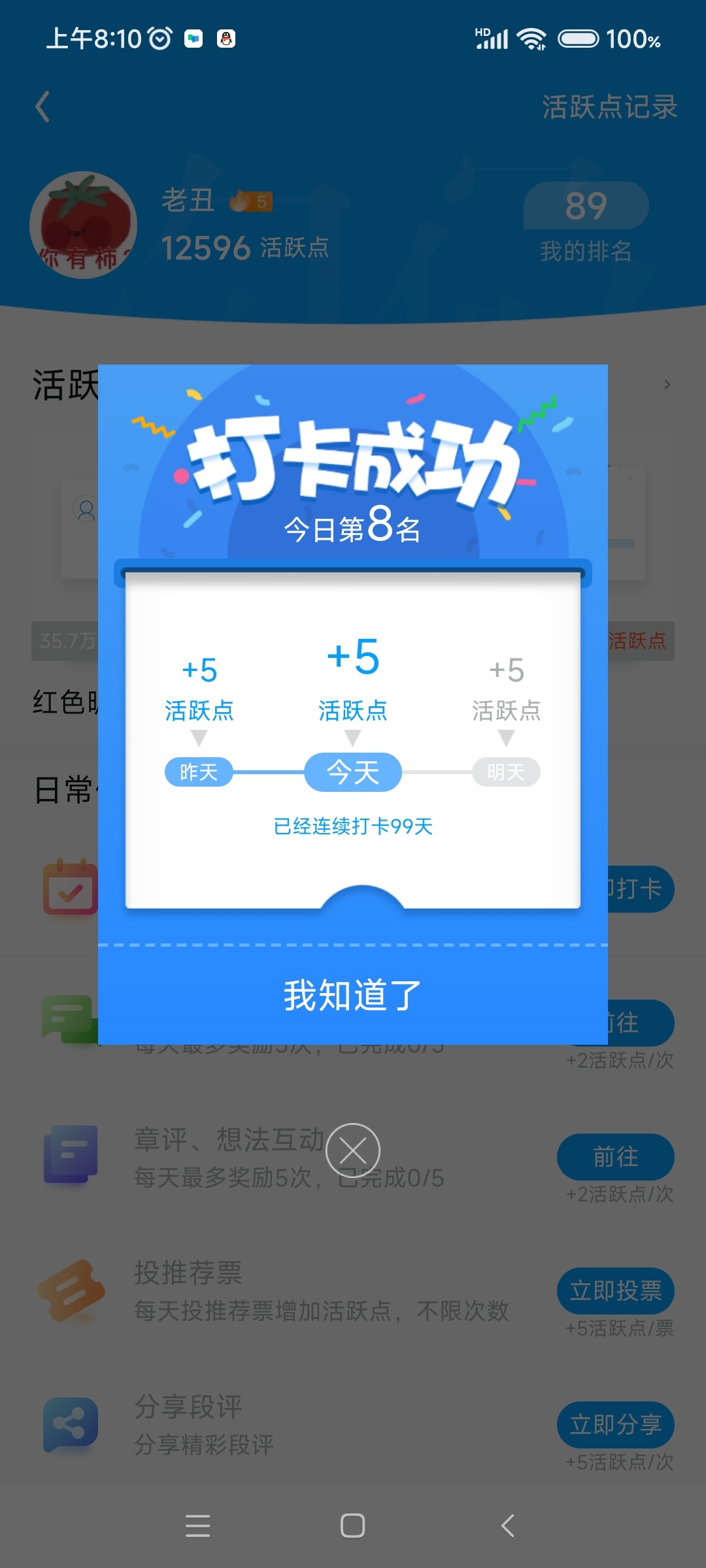Screen dimensions: 706x1568
Task: Confirm with the 我知道了 button
Action: coord(353,995)
